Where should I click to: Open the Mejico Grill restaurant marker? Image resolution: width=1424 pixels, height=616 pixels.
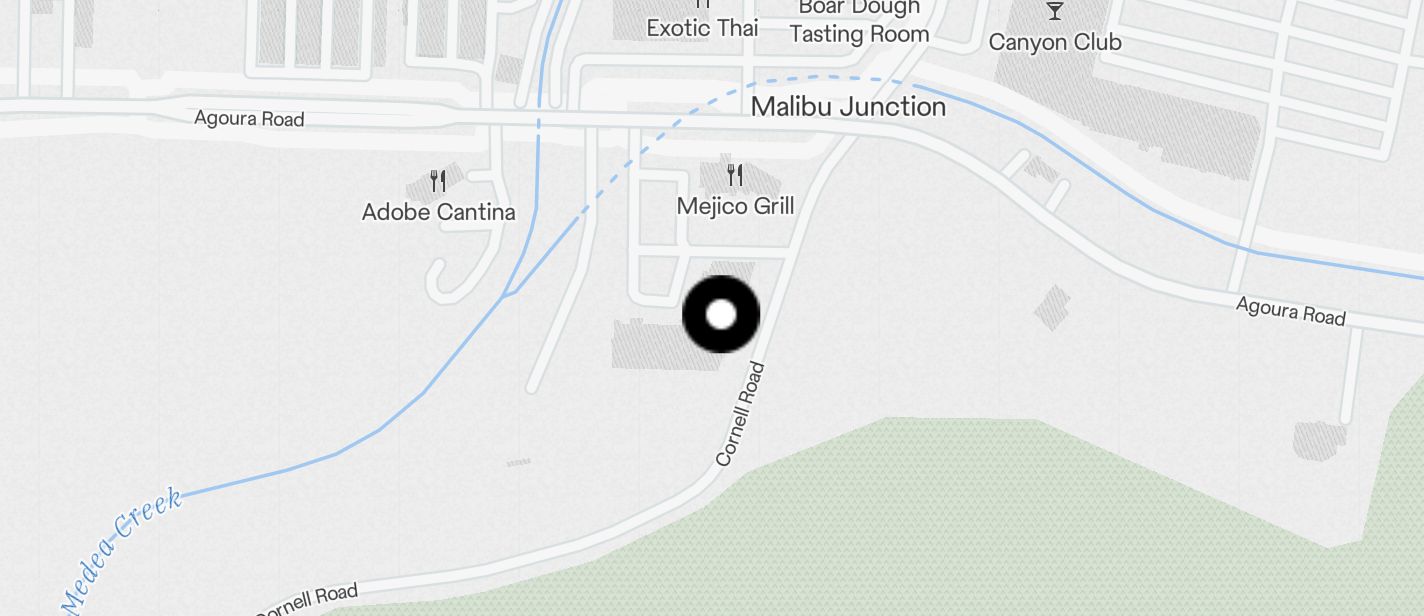pyautogui.click(x=735, y=176)
